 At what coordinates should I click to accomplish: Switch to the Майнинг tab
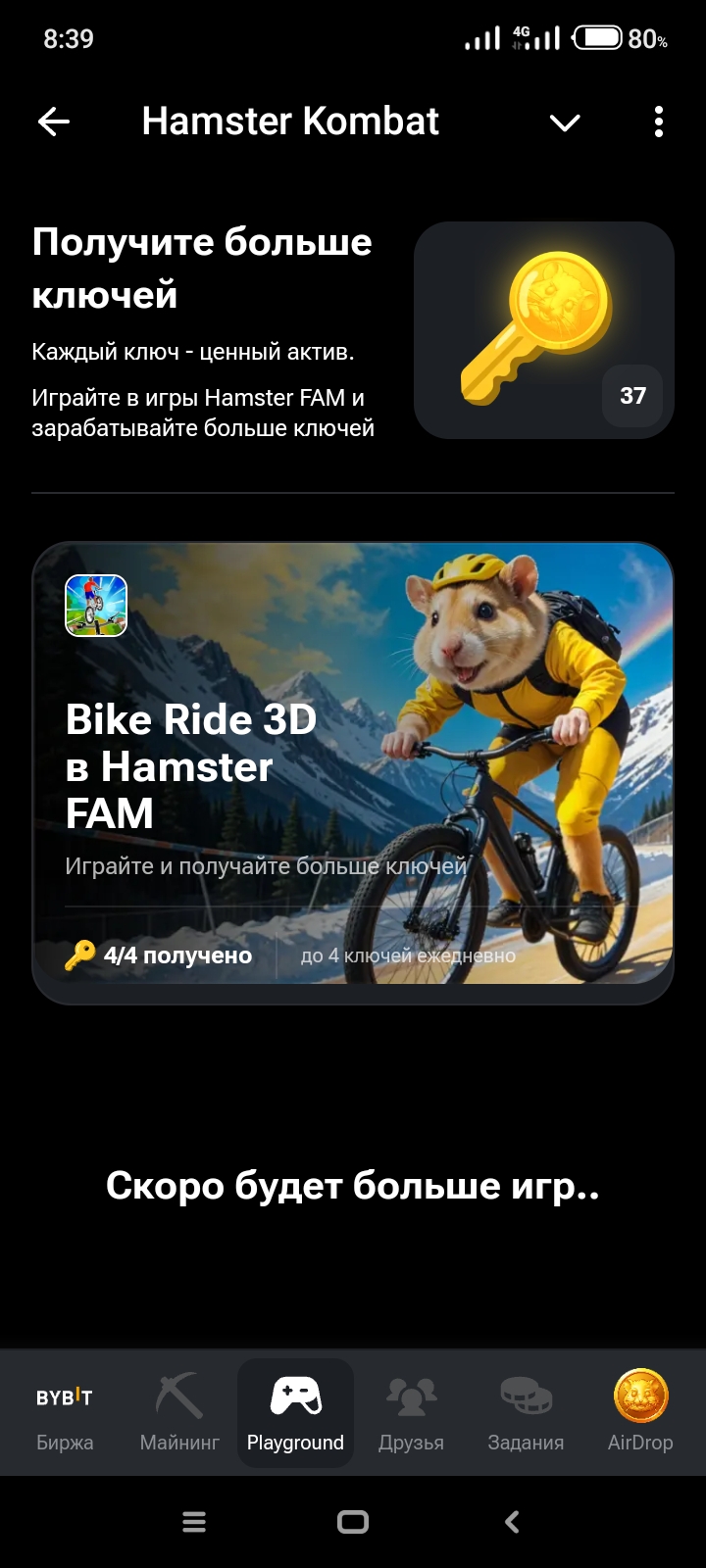(x=179, y=1413)
